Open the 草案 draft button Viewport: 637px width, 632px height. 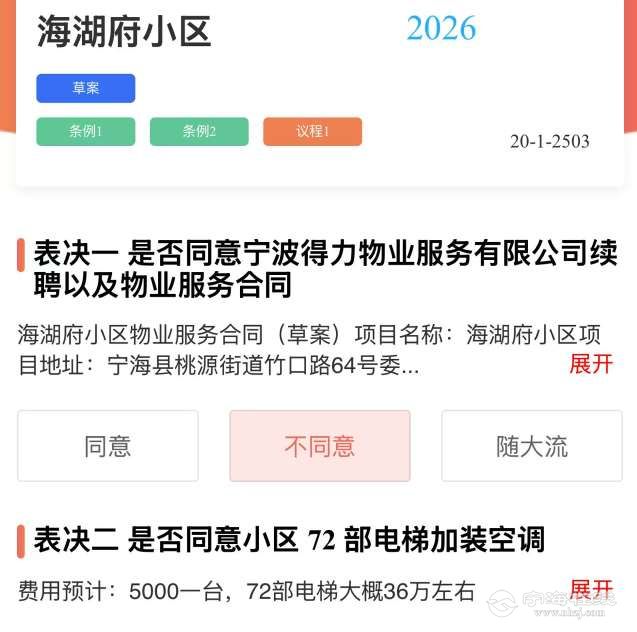(x=86, y=88)
